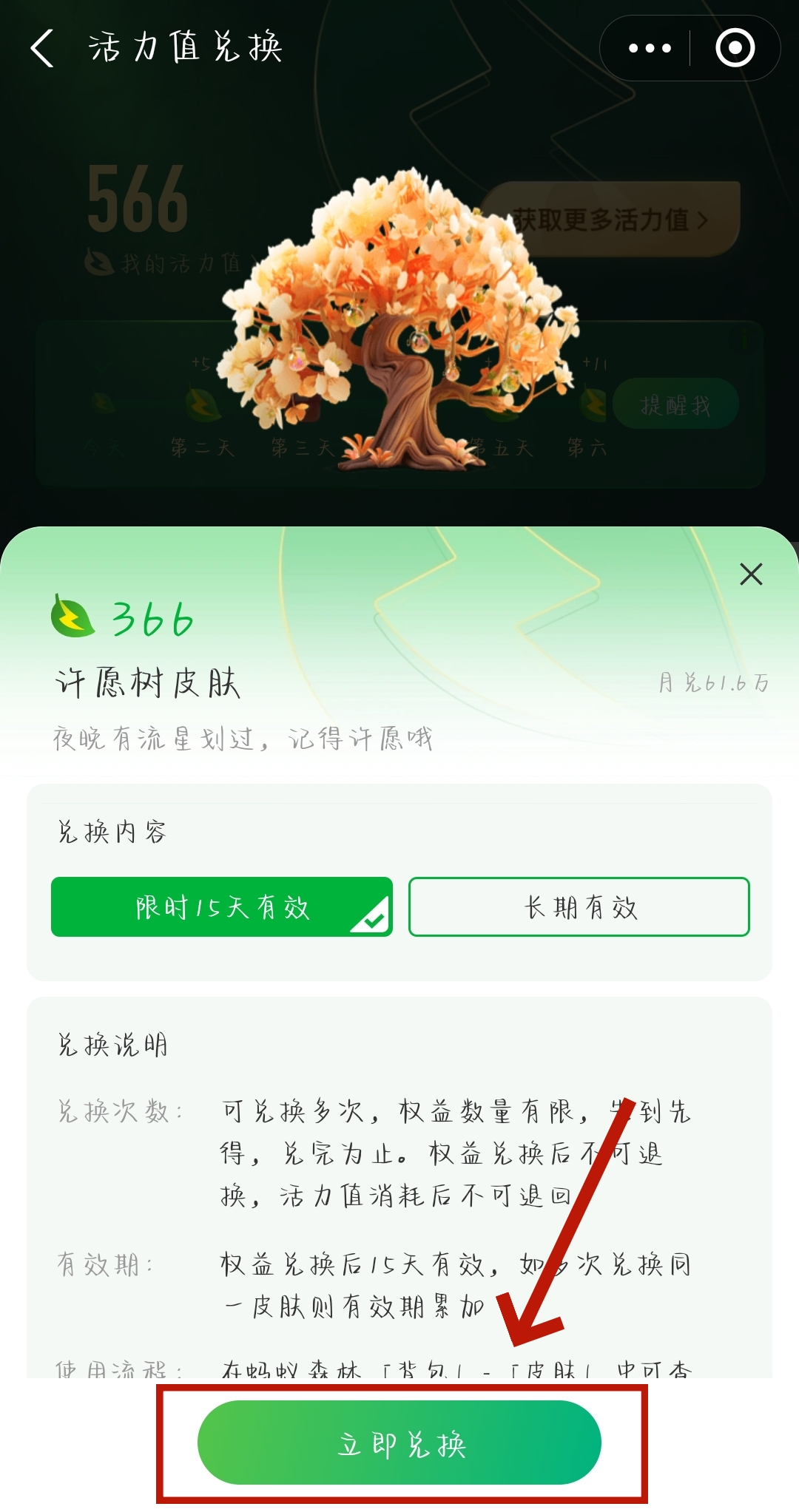
Task: Close the mini program with circle icon
Action: point(735,49)
